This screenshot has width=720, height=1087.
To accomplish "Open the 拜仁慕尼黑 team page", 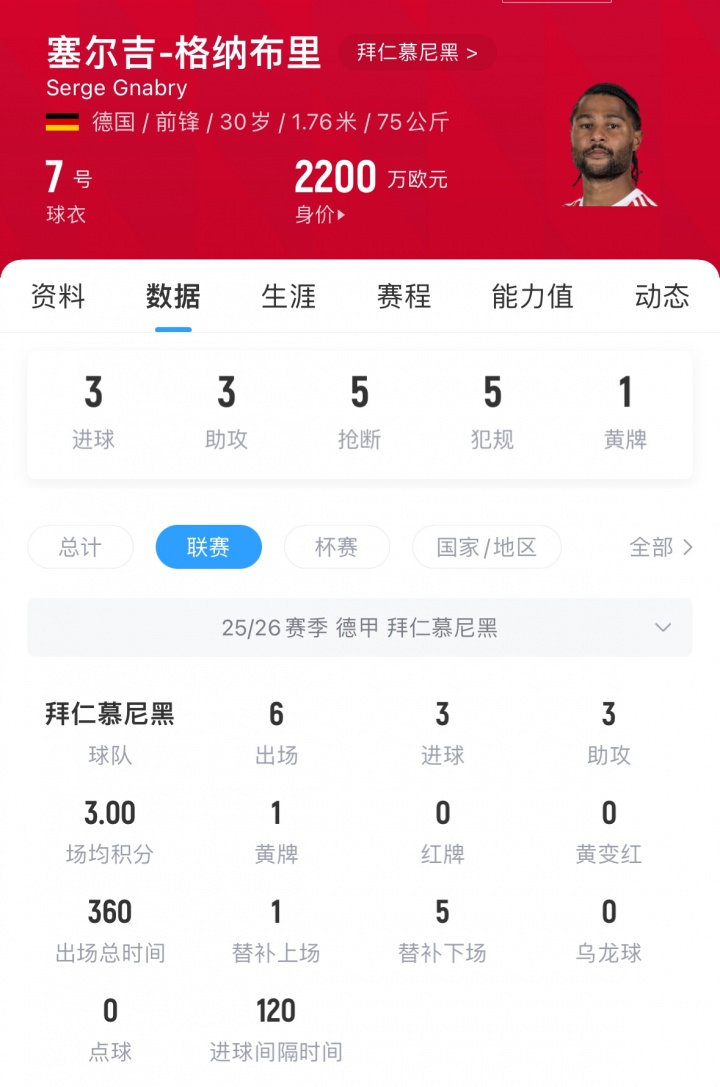I will point(417,52).
